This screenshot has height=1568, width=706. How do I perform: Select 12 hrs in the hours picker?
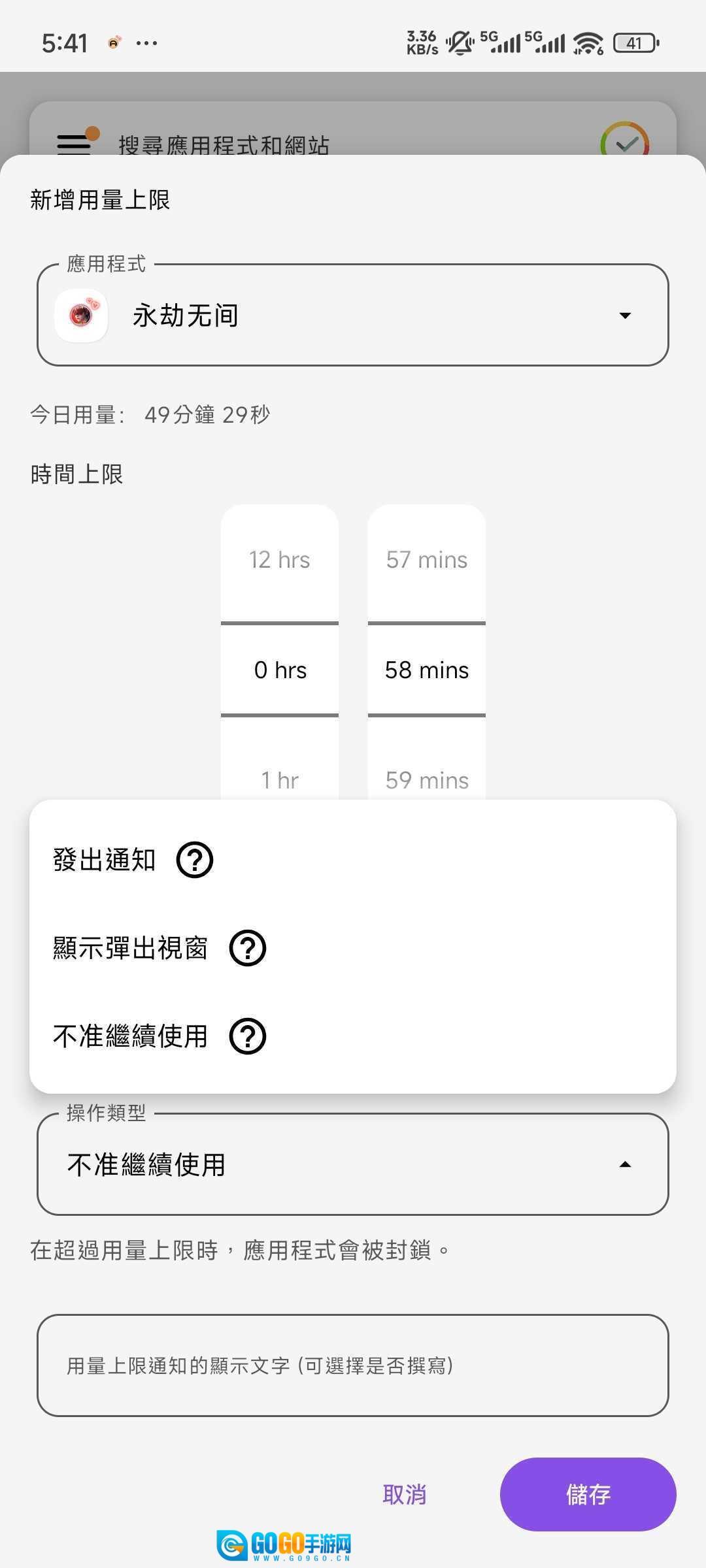pyautogui.click(x=280, y=560)
